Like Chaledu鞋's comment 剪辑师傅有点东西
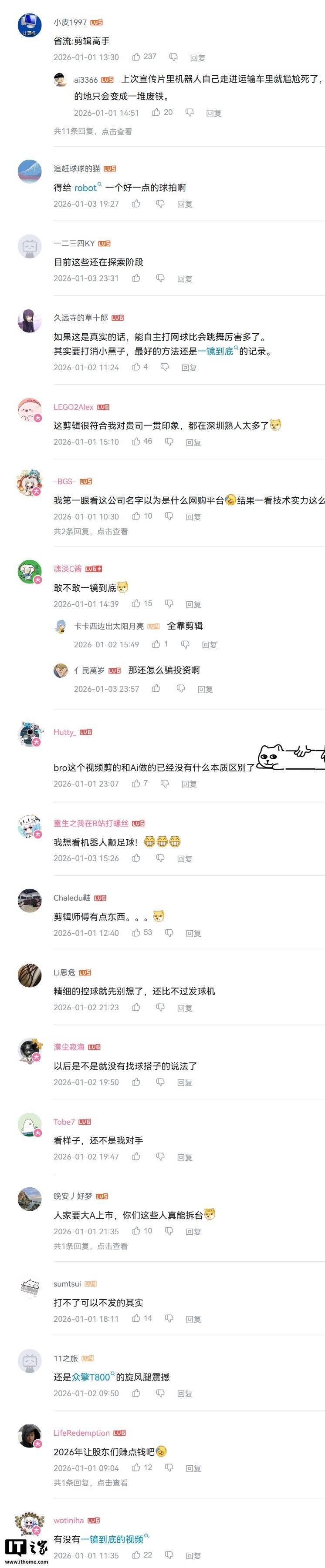325x1568 pixels. (x=136, y=932)
